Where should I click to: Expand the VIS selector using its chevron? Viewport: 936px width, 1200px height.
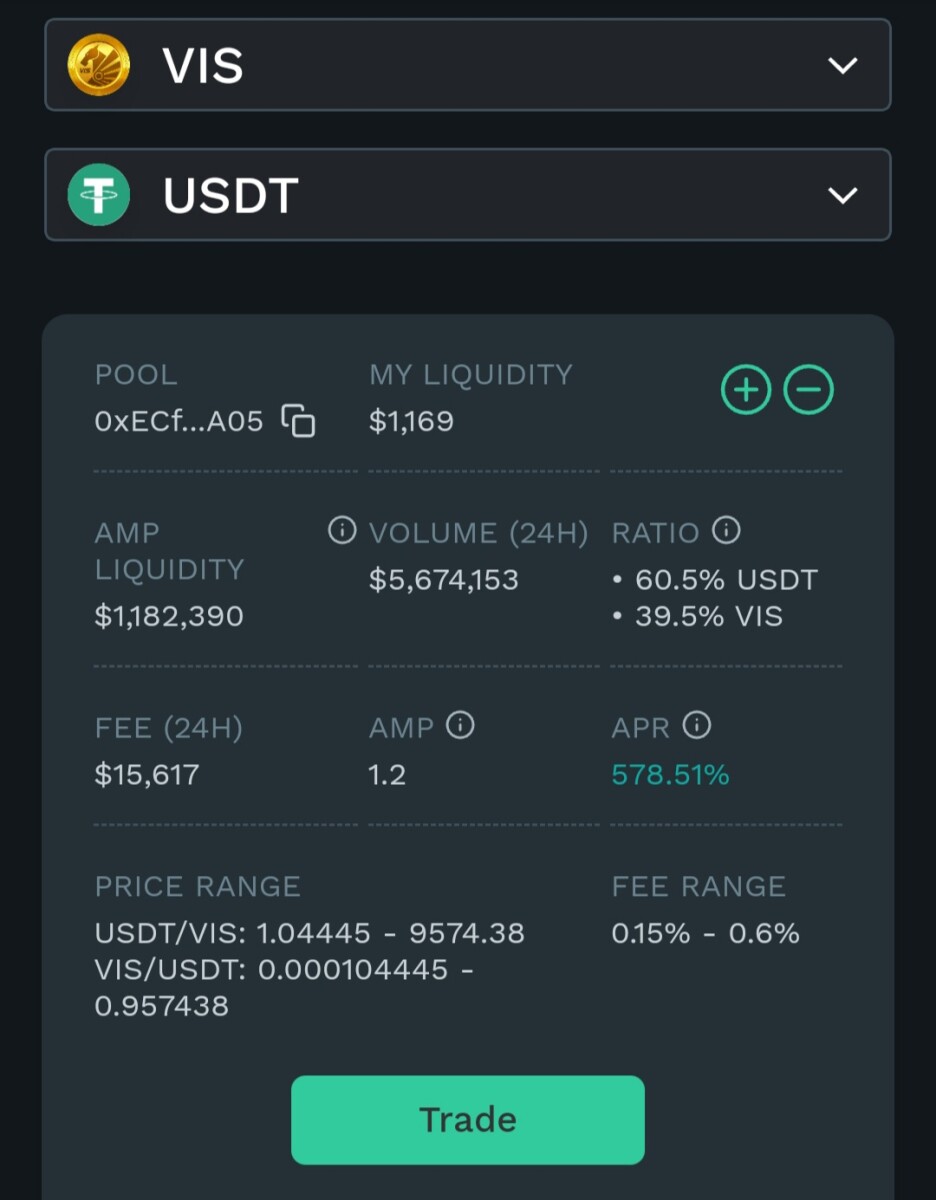click(x=842, y=64)
